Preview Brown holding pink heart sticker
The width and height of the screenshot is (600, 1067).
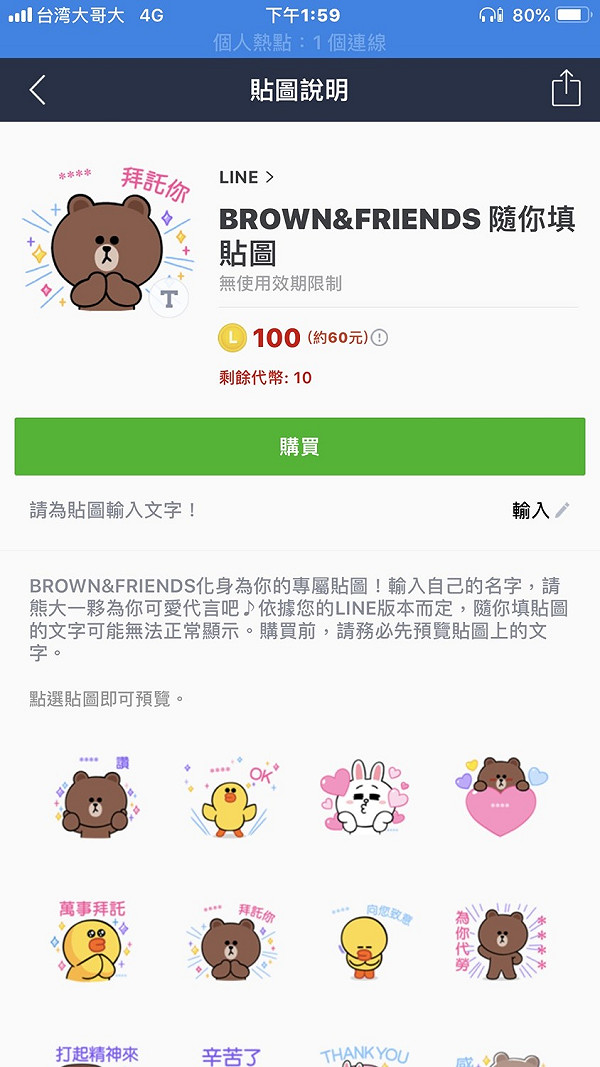(501, 796)
